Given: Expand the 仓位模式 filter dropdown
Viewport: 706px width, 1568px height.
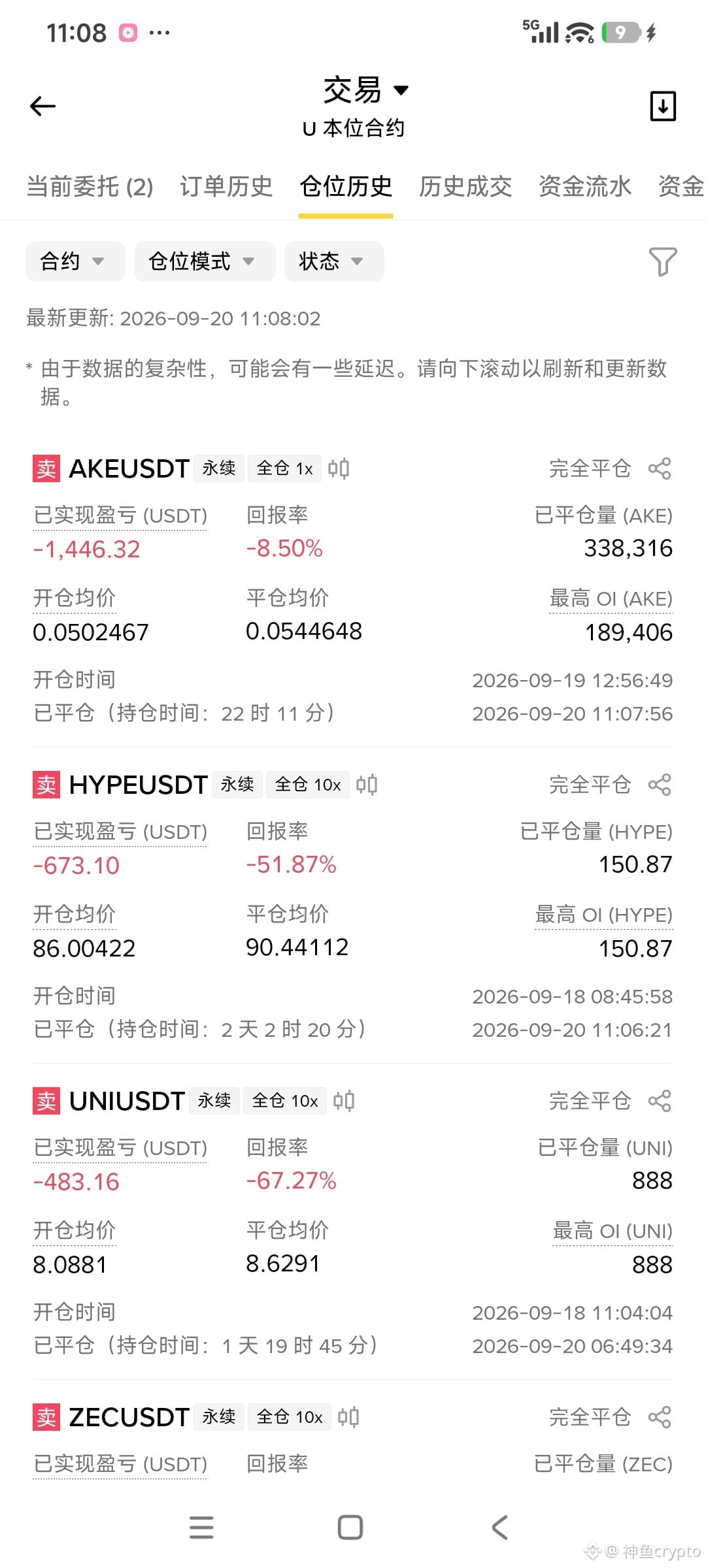Looking at the screenshot, I should (205, 261).
